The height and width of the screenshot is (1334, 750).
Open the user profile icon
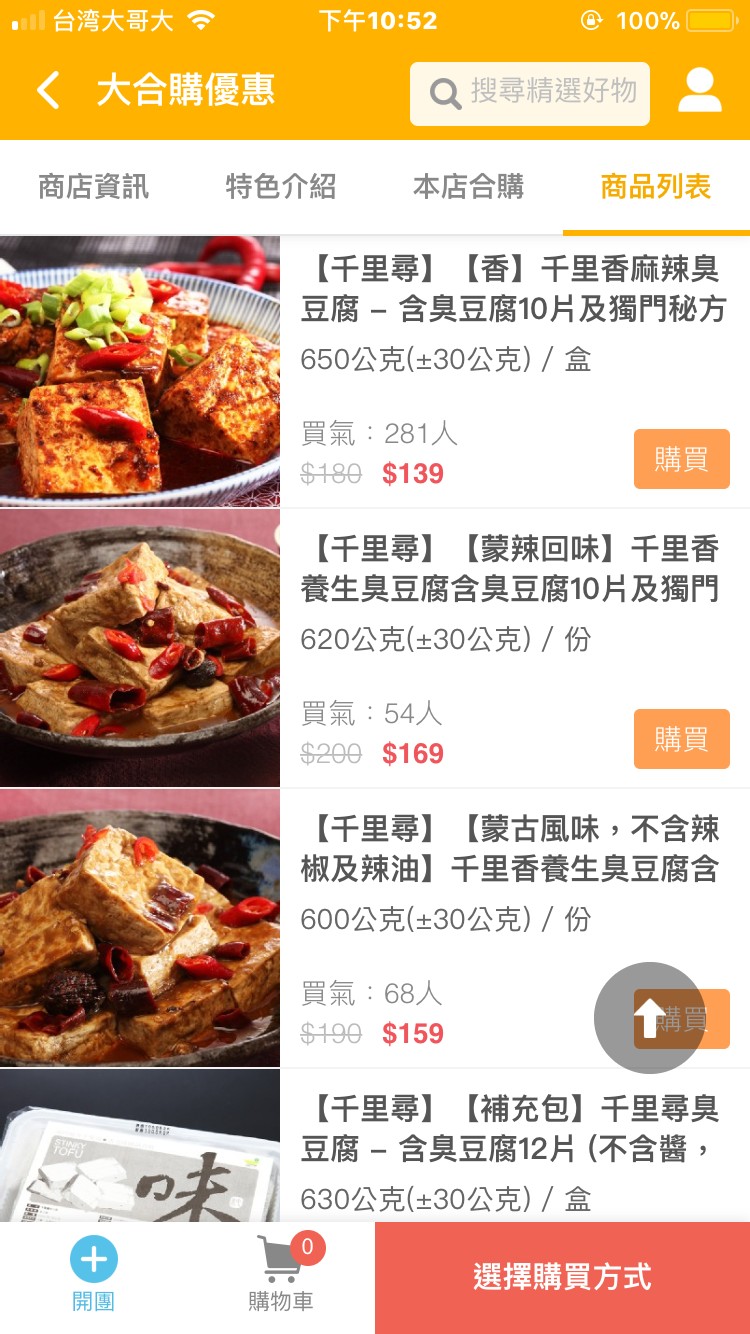point(699,91)
